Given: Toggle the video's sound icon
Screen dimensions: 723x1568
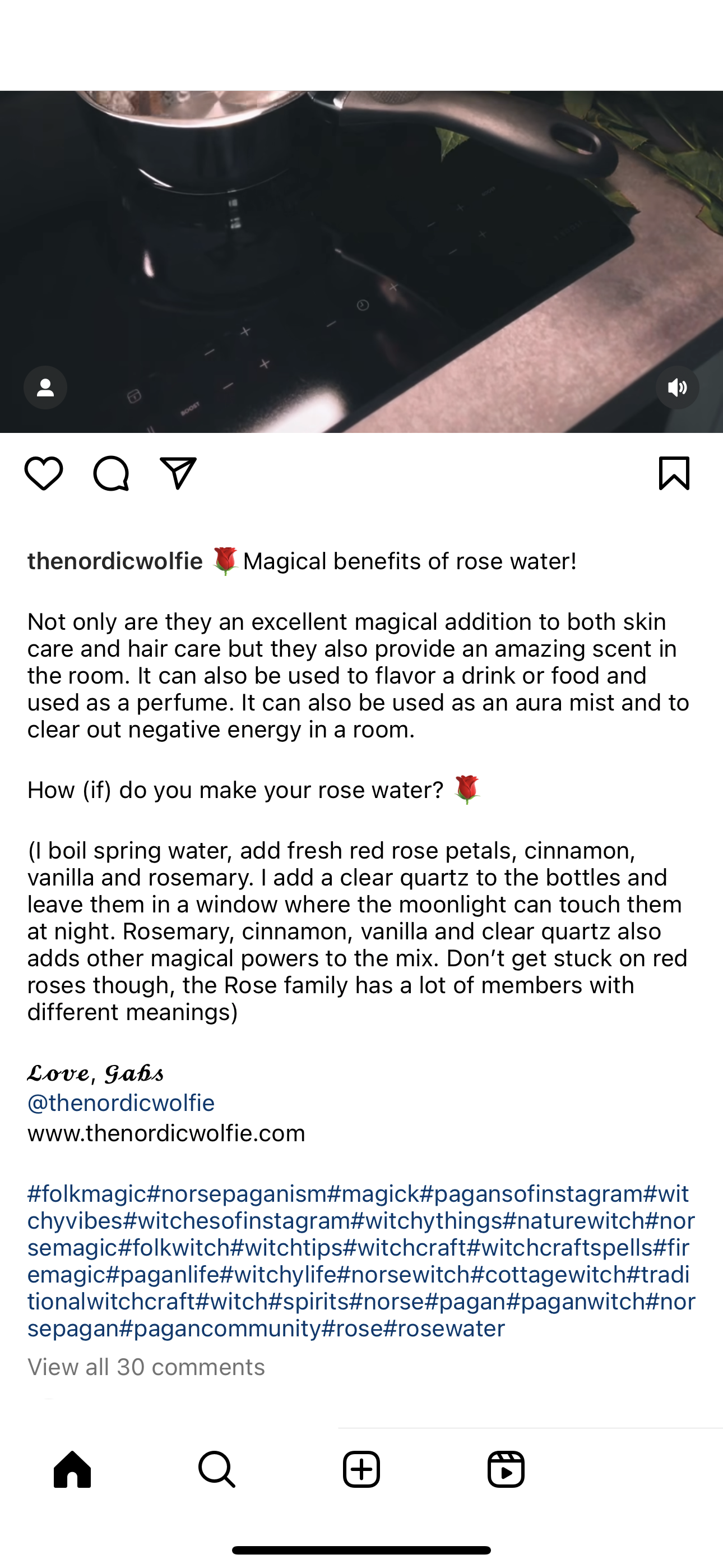Looking at the screenshot, I should pyautogui.click(x=678, y=387).
